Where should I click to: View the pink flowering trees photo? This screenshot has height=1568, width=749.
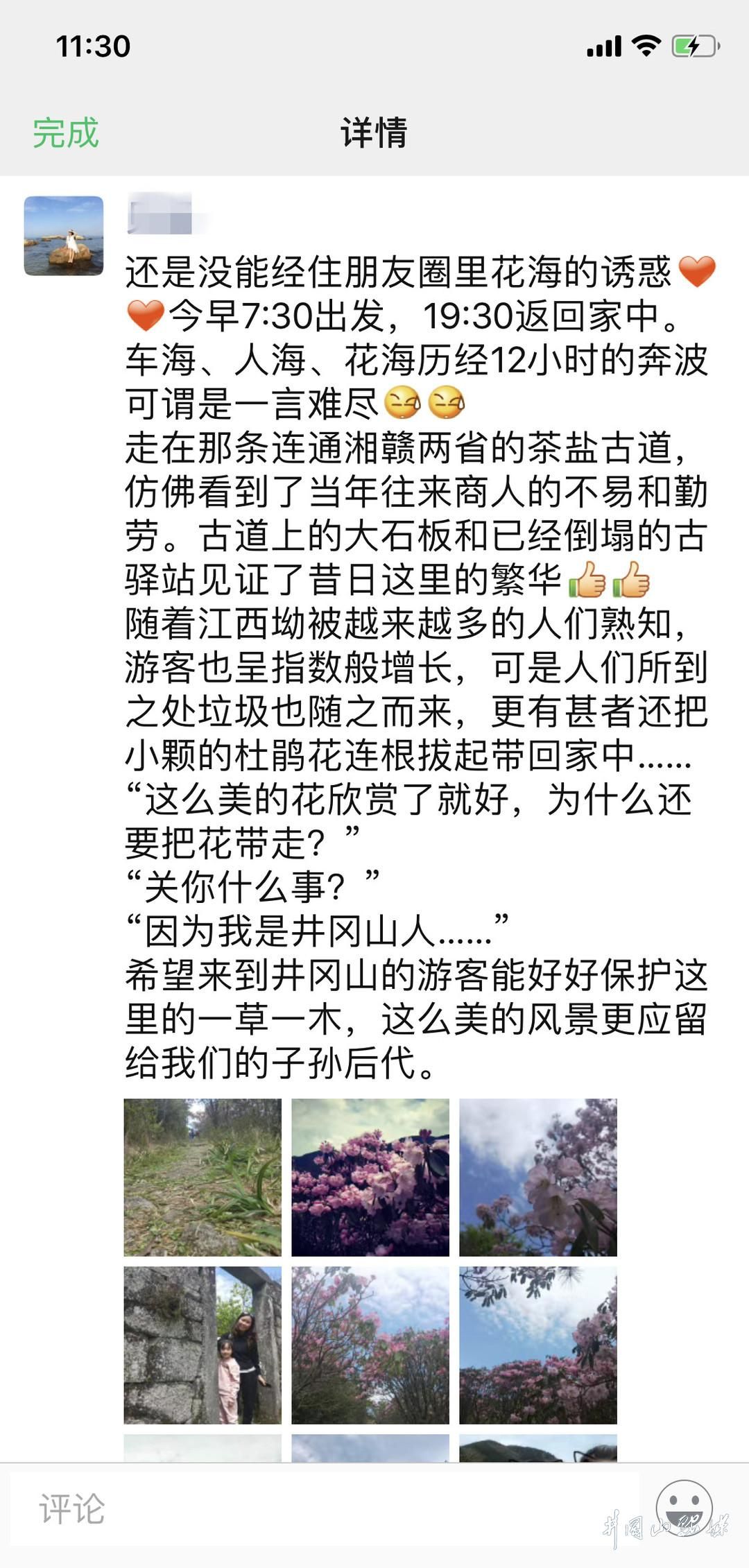tap(370, 1345)
